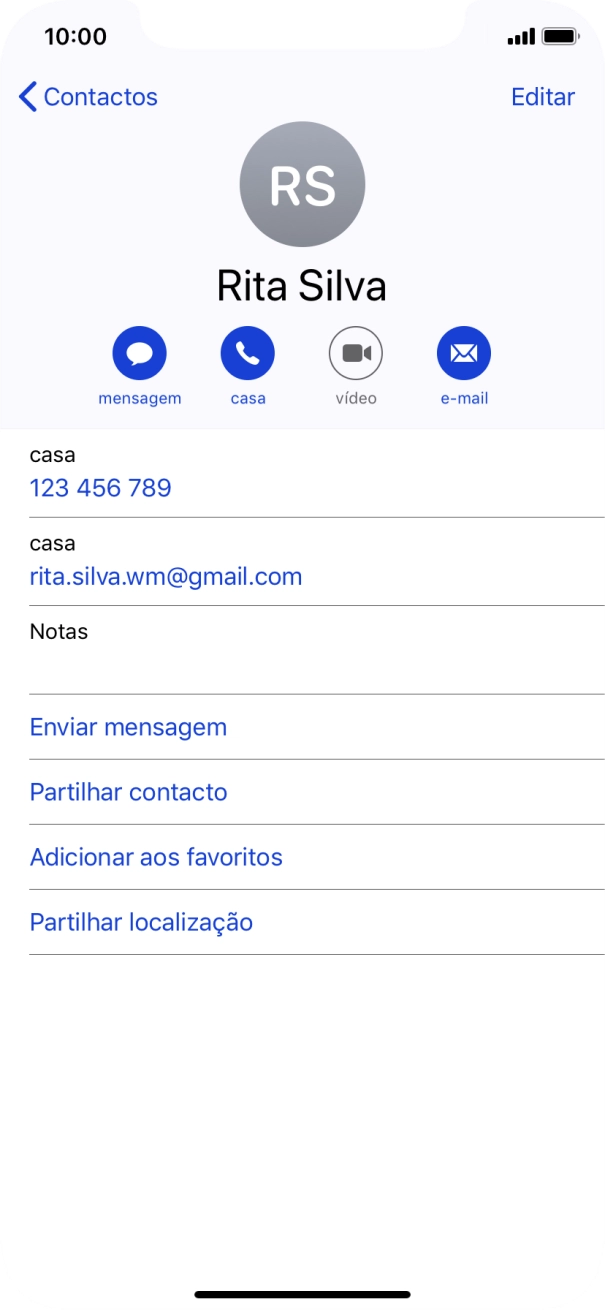This screenshot has width=605, height=1310.
Task: Dial the number 123 456 789
Action: click(100, 488)
